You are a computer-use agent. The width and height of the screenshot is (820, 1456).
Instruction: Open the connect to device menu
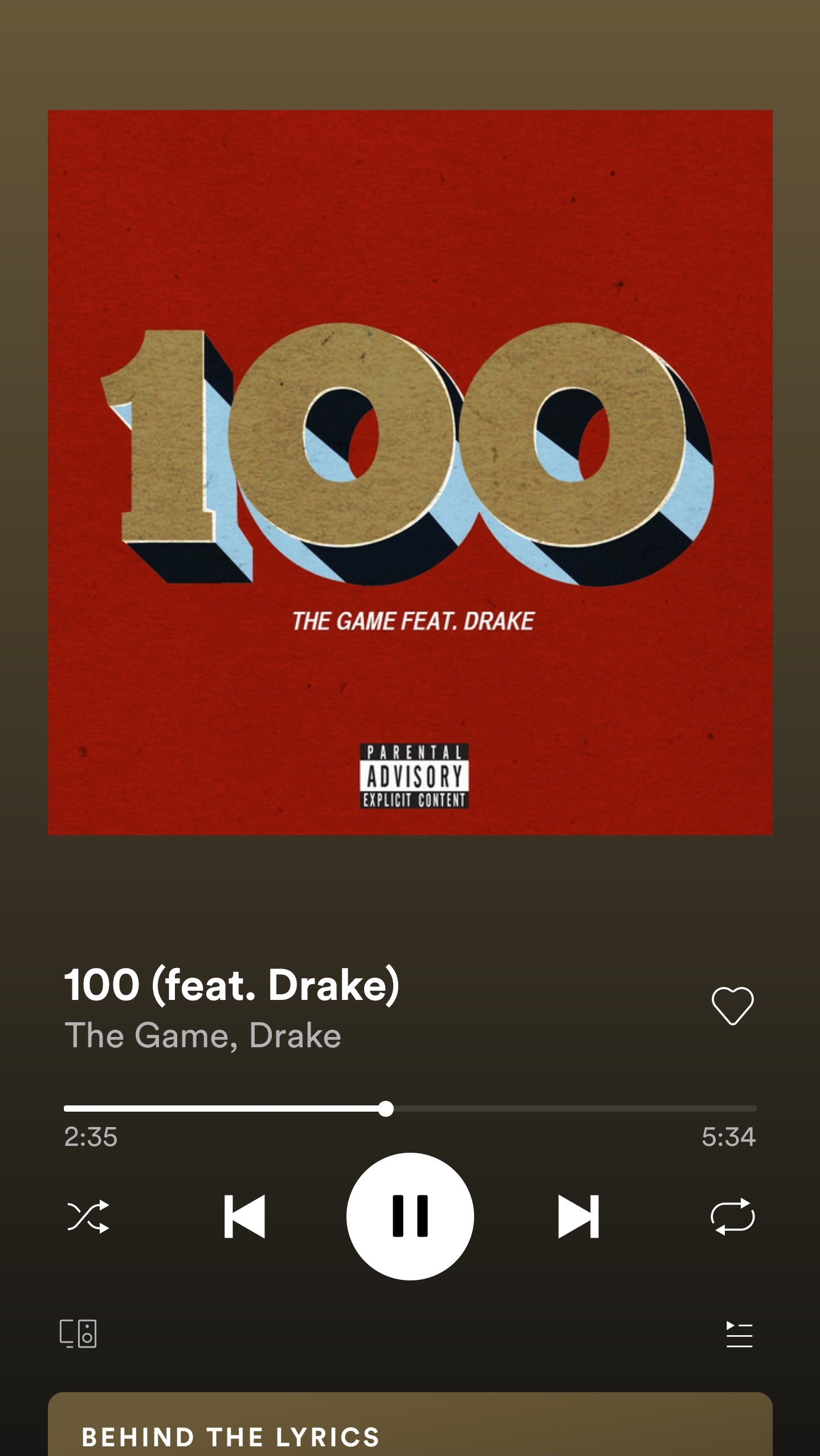(78, 1334)
